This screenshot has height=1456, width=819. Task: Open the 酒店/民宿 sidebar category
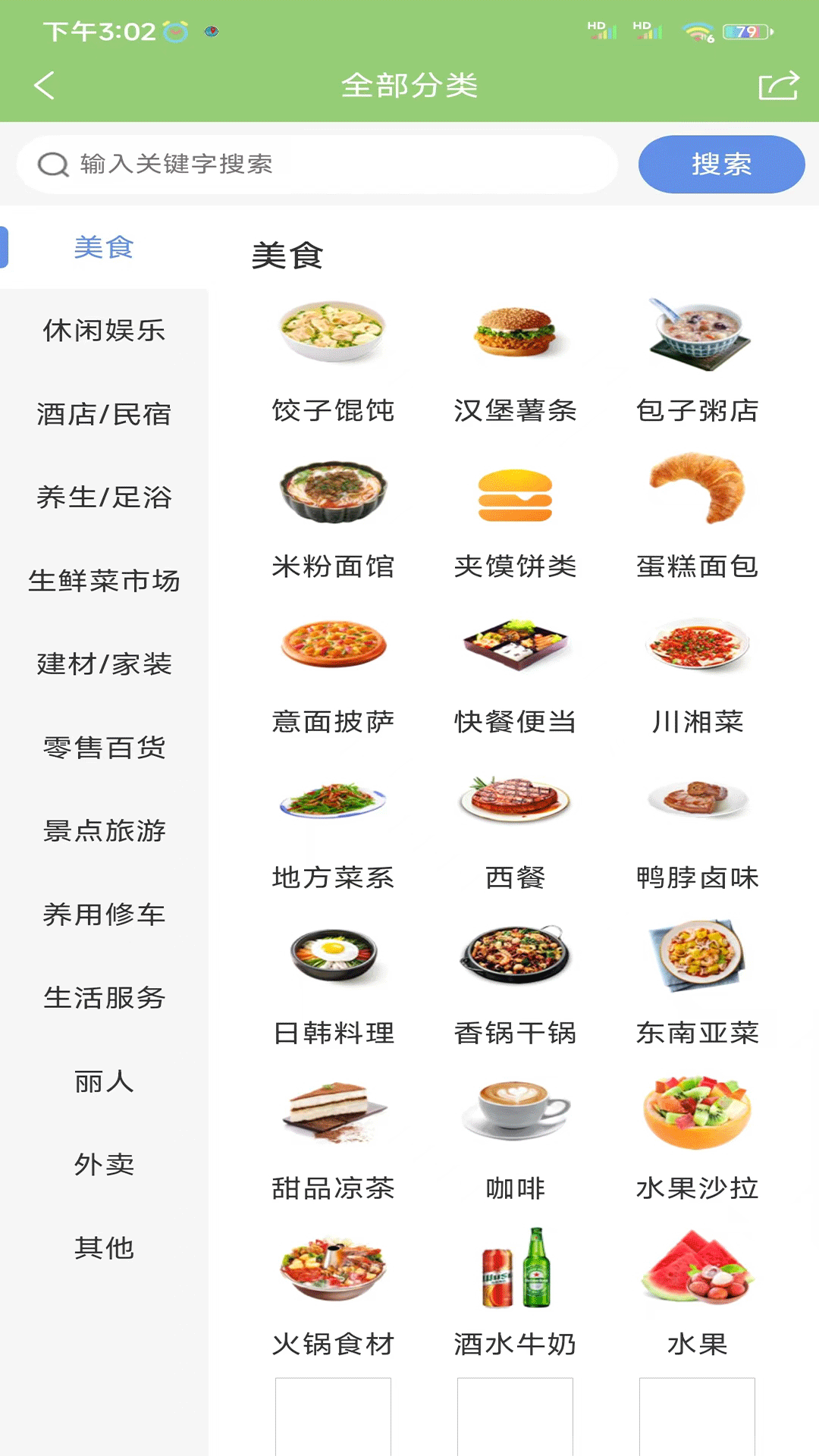click(x=104, y=414)
